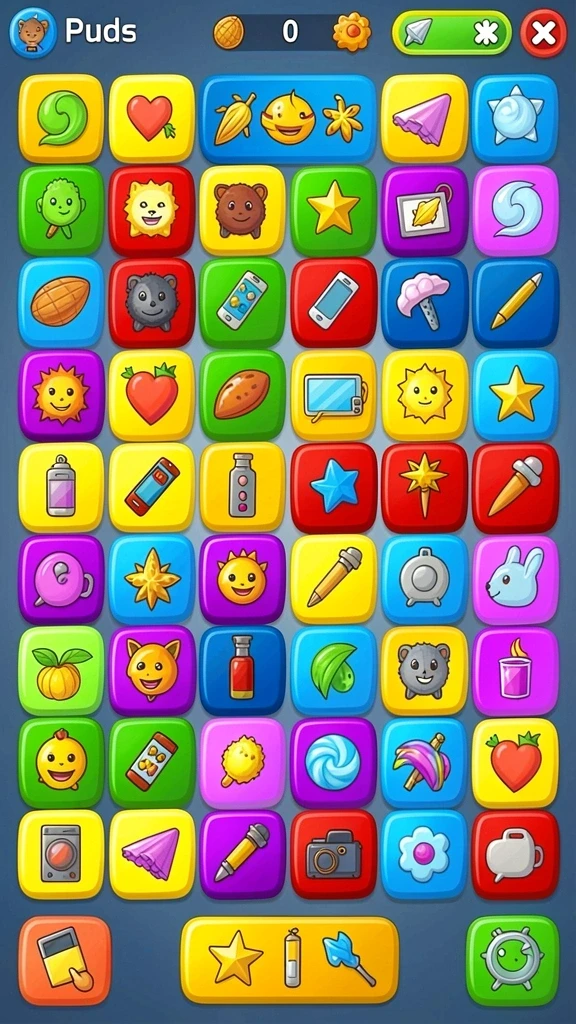Select the rainbow umbrella tile on blue
This screenshot has height=1024, width=576.
click(x=424, y=762)
